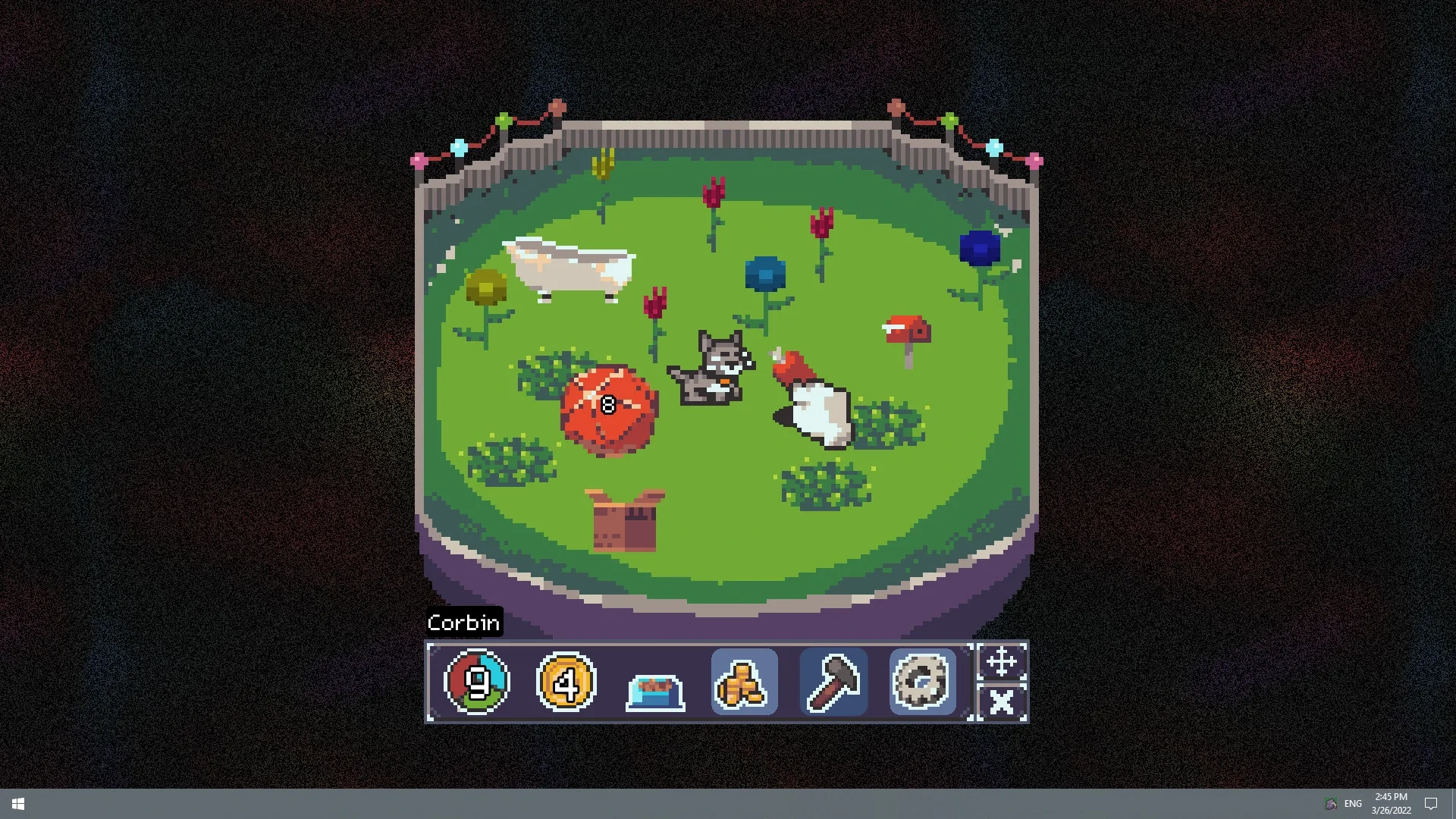
Task: Open the Windows notification center
Action: point(1431,804)
